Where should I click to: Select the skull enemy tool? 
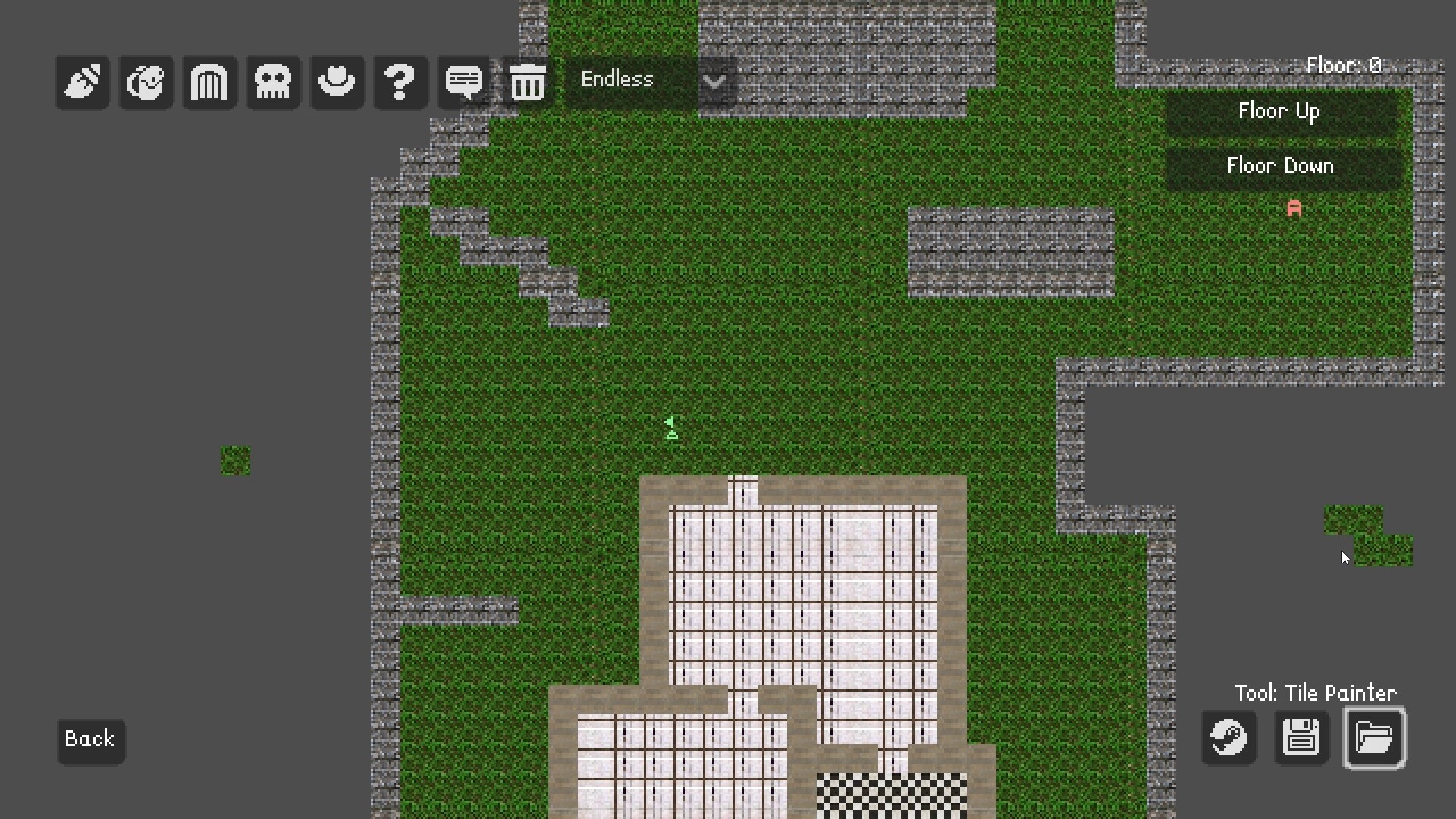click(x=273, y=82)
